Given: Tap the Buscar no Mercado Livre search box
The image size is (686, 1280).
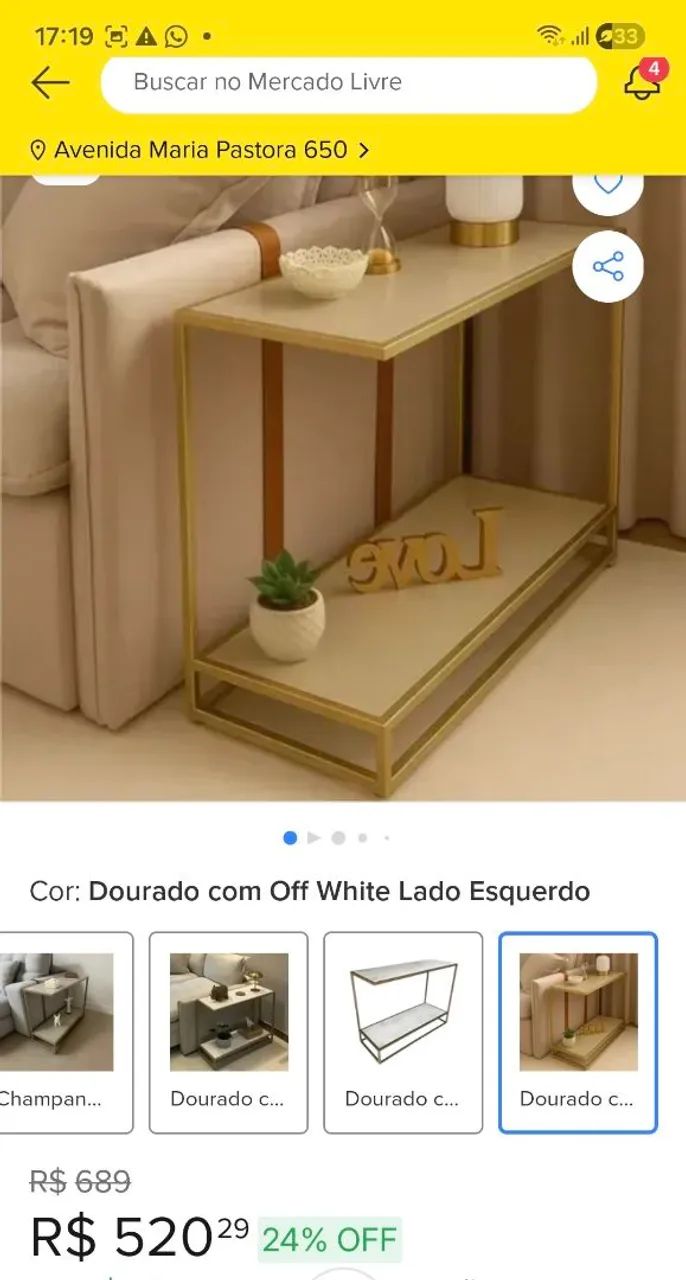Looking at the screenshot, I should [x=348, y=83].
